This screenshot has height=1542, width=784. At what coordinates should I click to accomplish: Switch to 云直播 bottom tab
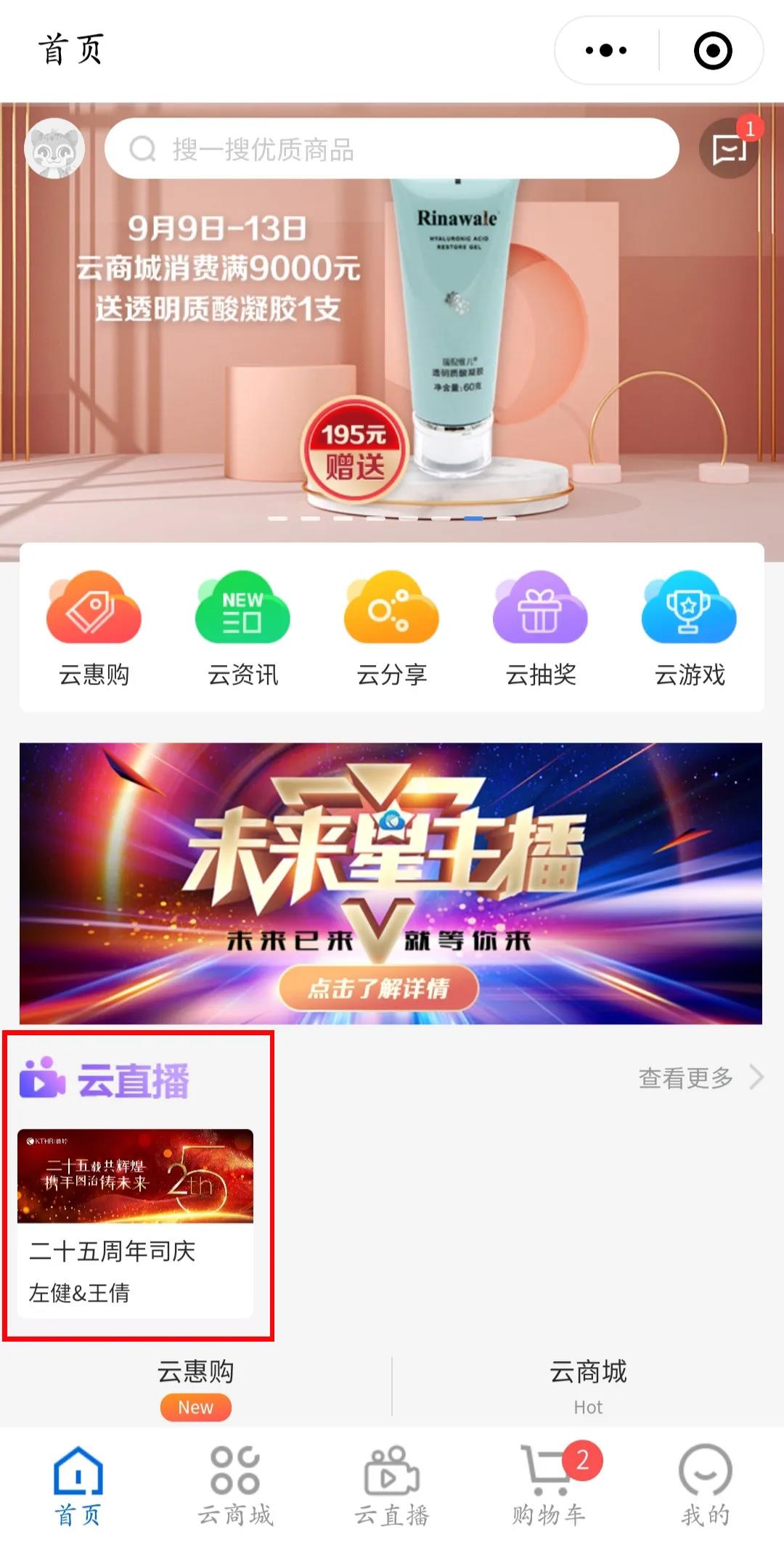(391, 1485)
